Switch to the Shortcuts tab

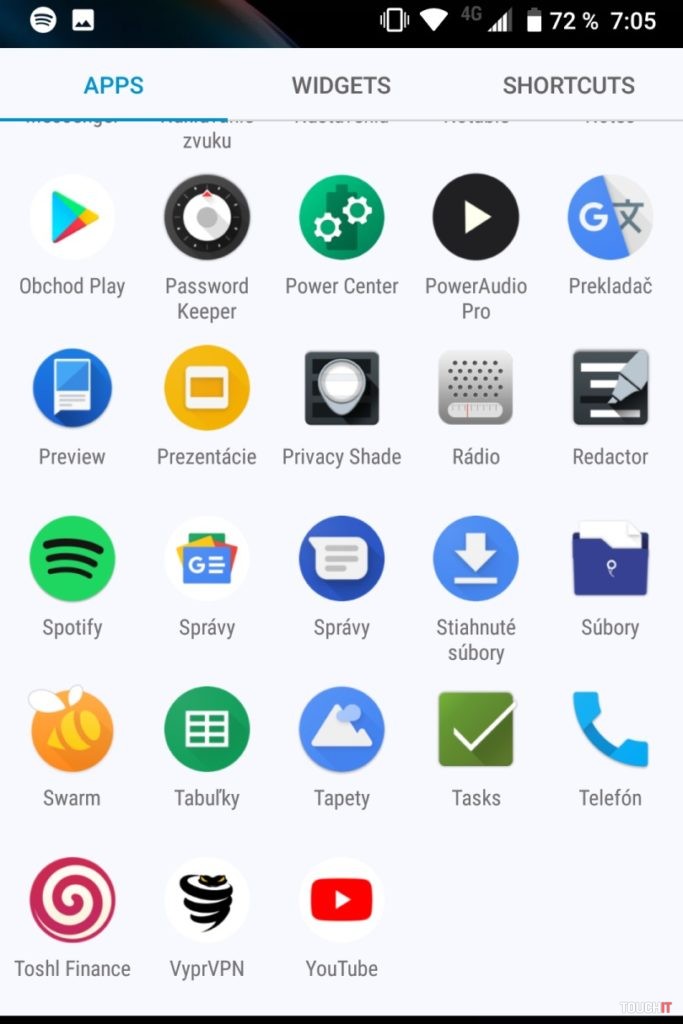pyautogui.click(x=568, y=85)
